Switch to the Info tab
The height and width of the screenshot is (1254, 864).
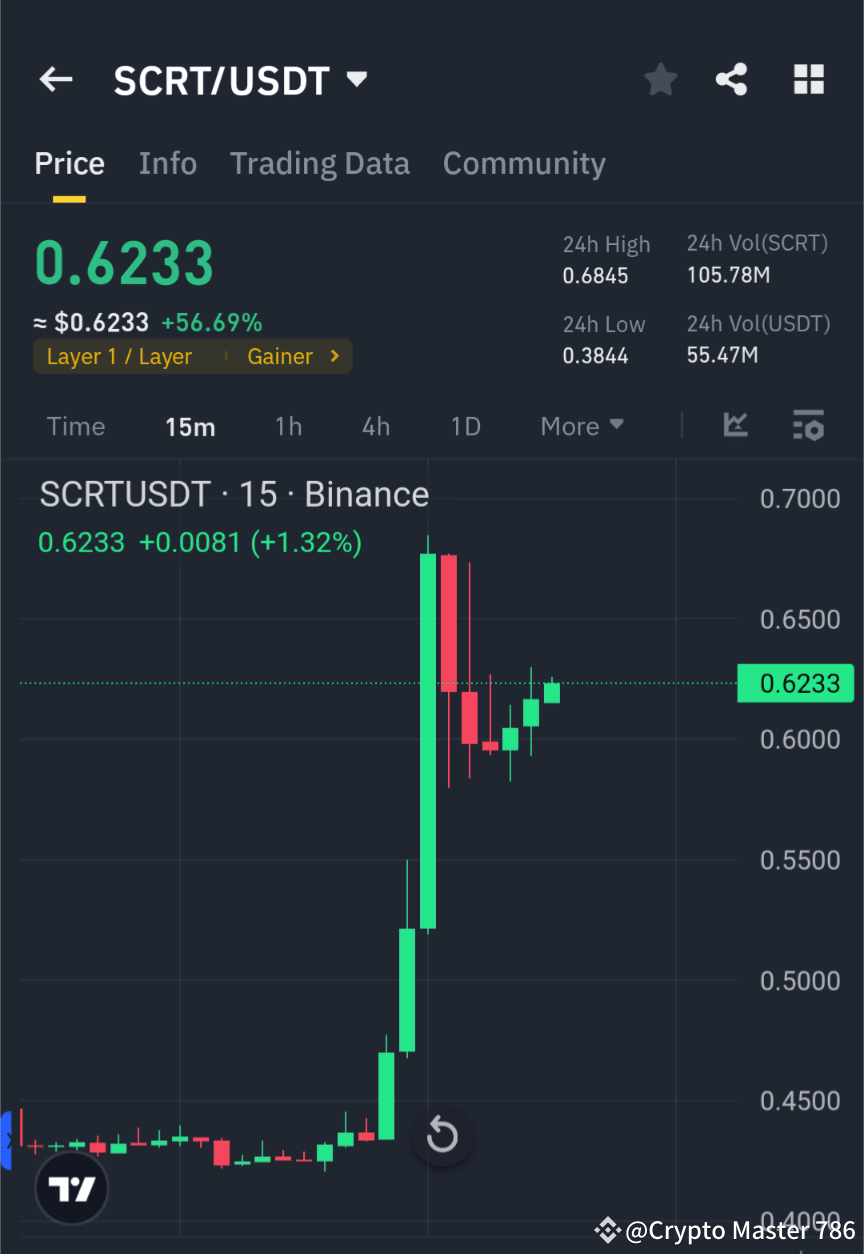(167, 163)
